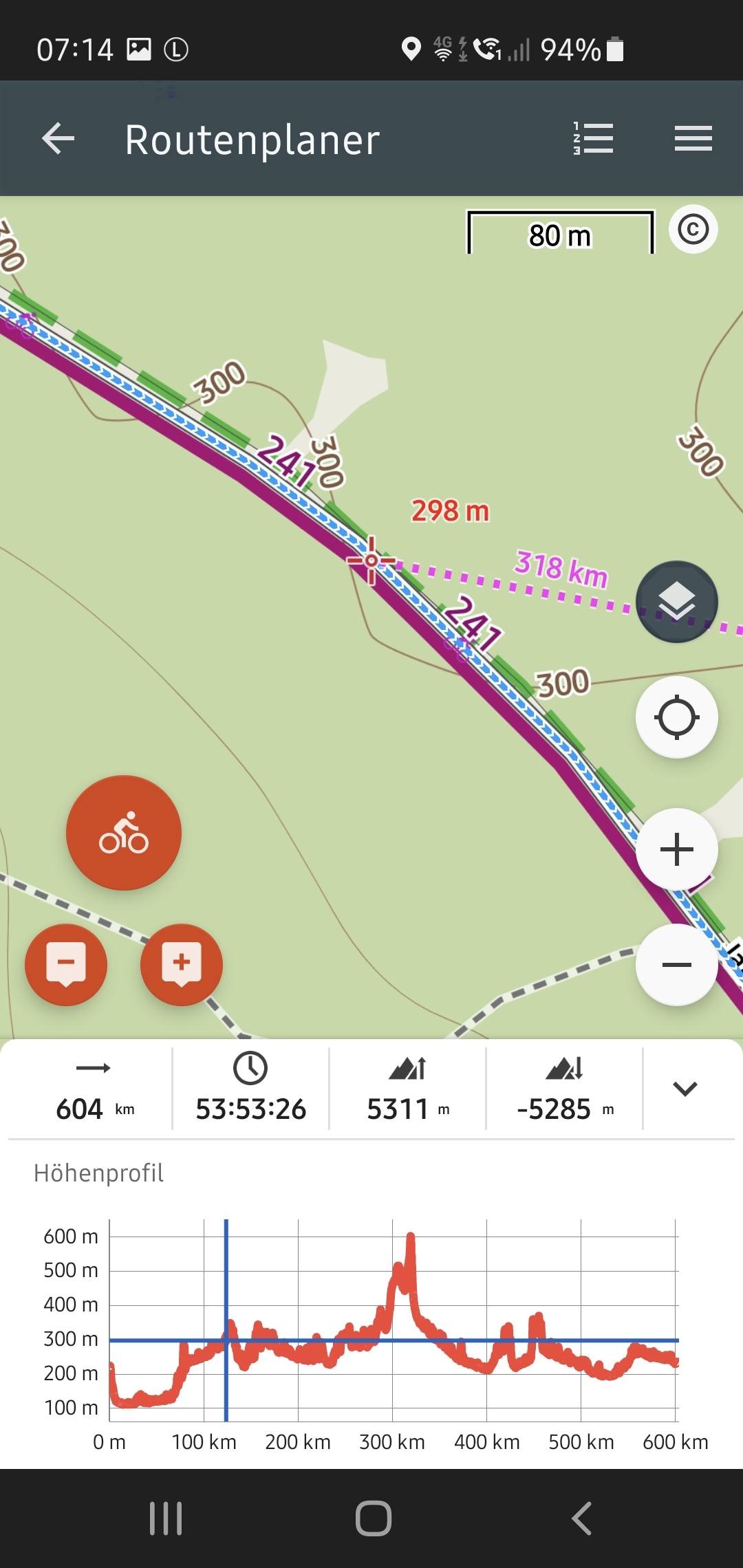Collapse the route details panel

(x=685, y=1089)
